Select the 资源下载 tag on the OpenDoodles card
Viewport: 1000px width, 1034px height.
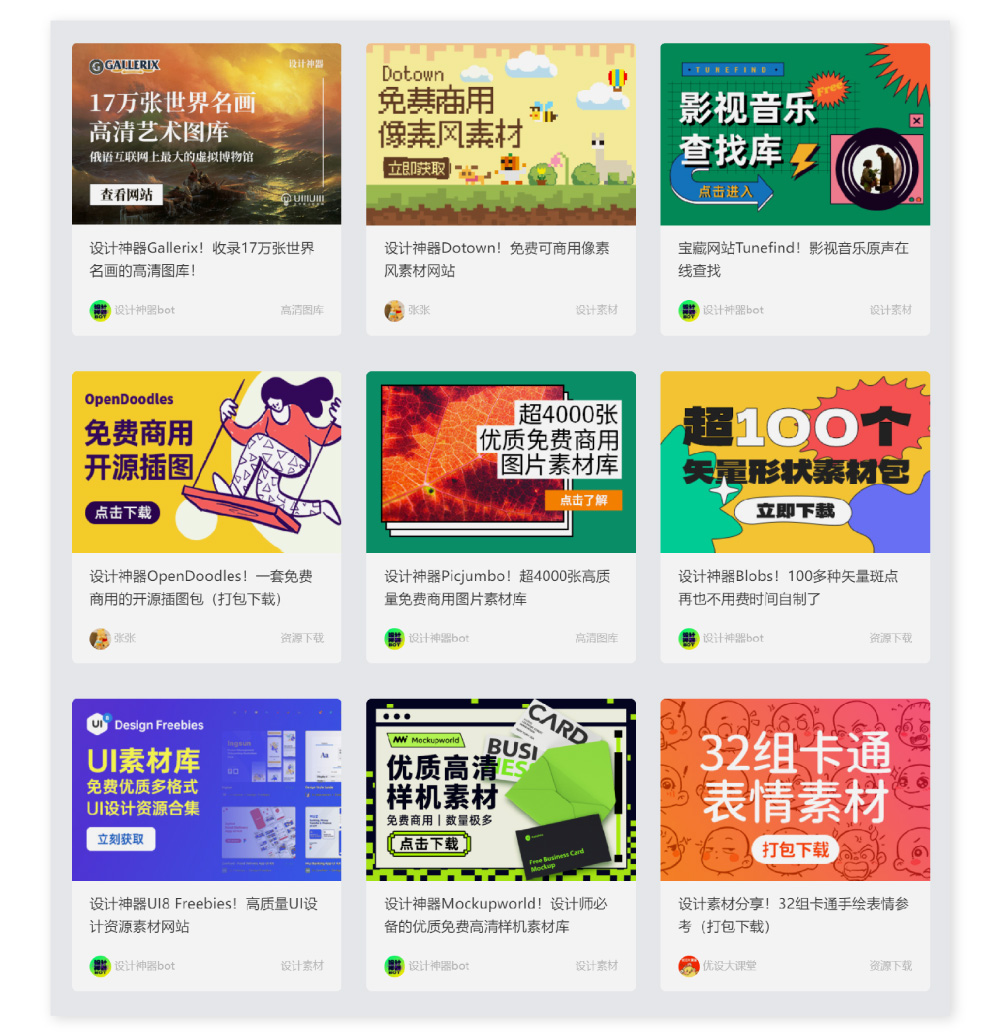coord(302,638)
